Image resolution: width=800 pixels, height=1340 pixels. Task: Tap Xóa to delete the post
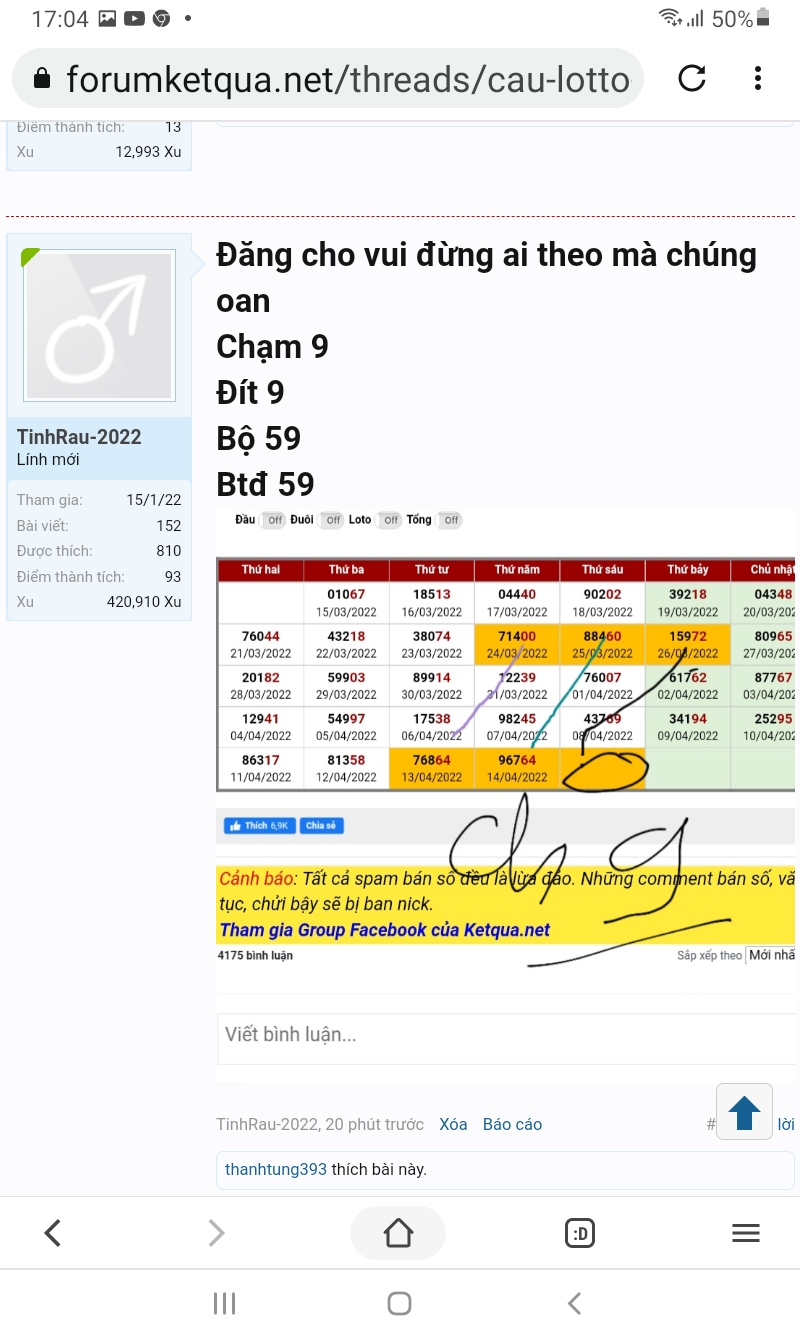click(453, 1124)
